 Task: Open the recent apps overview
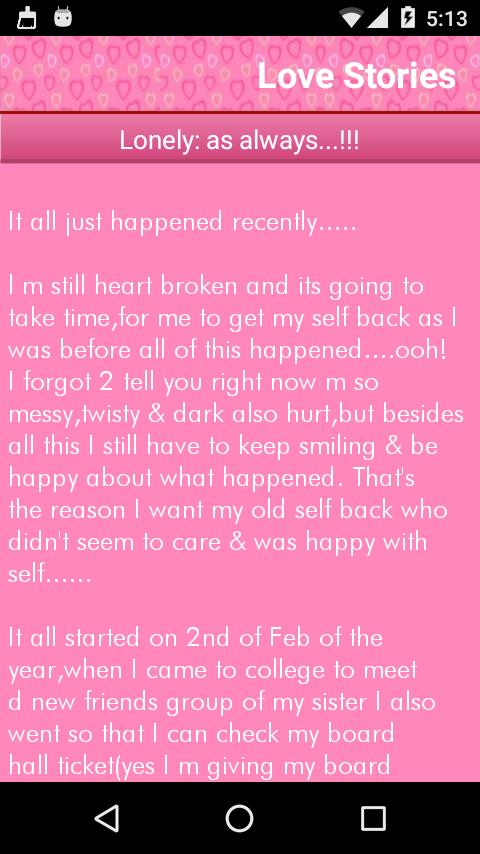click(373, 818)
